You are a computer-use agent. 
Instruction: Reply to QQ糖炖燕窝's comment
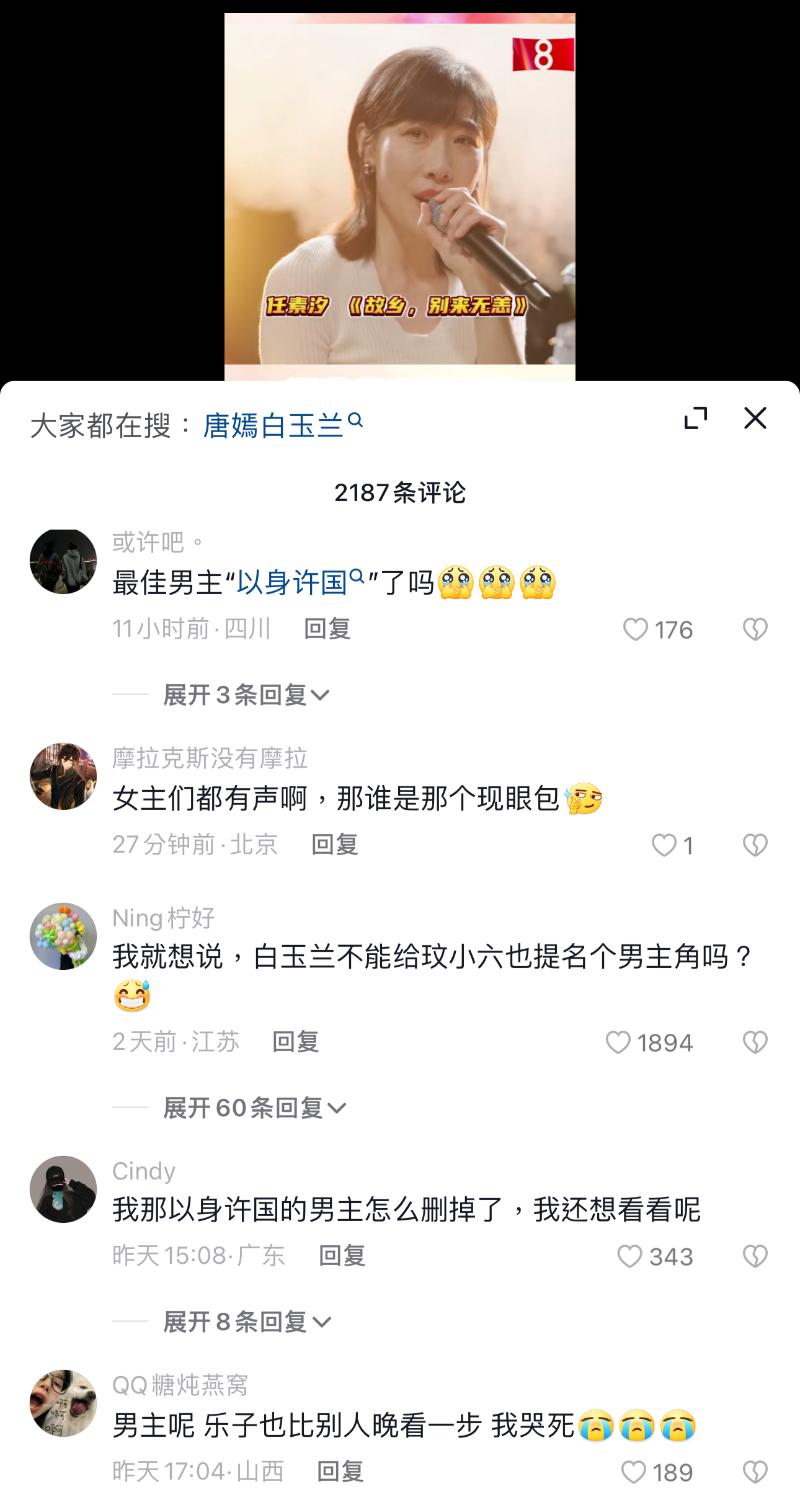(340, 1471)
